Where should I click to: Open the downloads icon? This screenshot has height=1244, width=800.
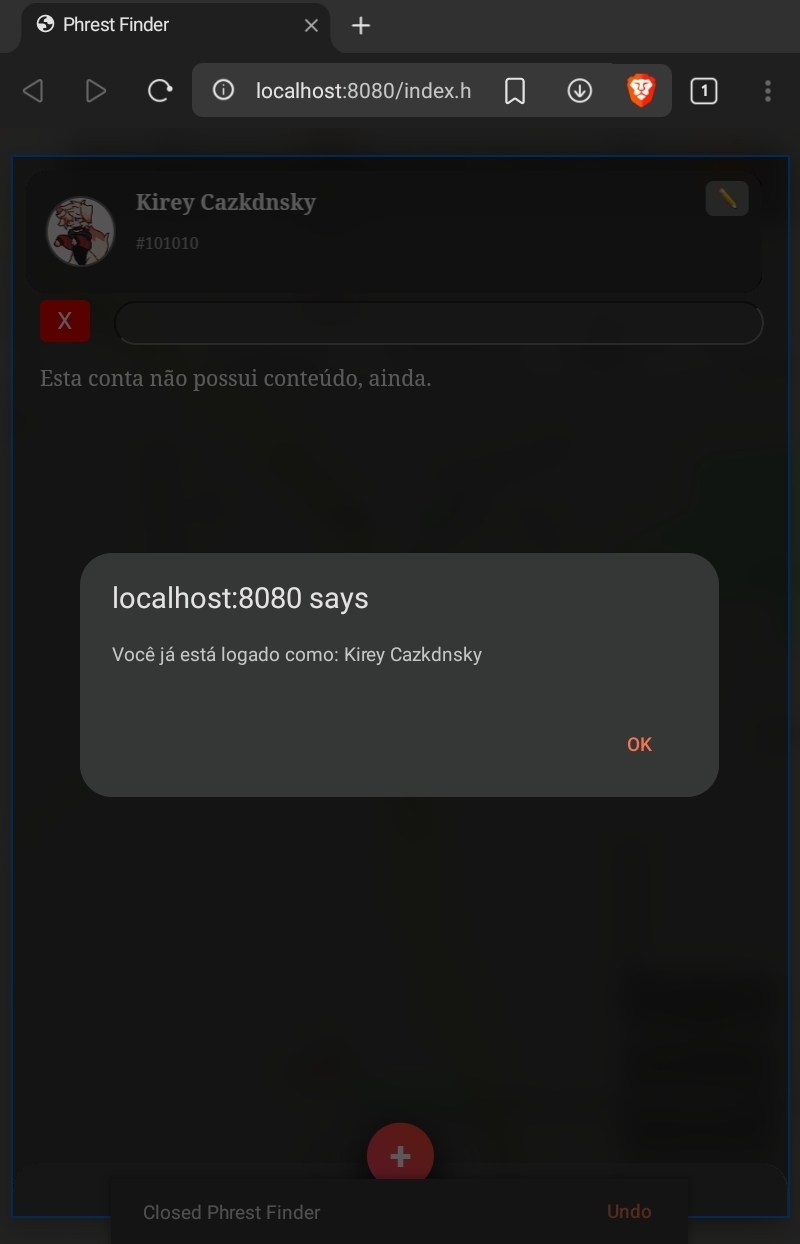click(579, 91)
